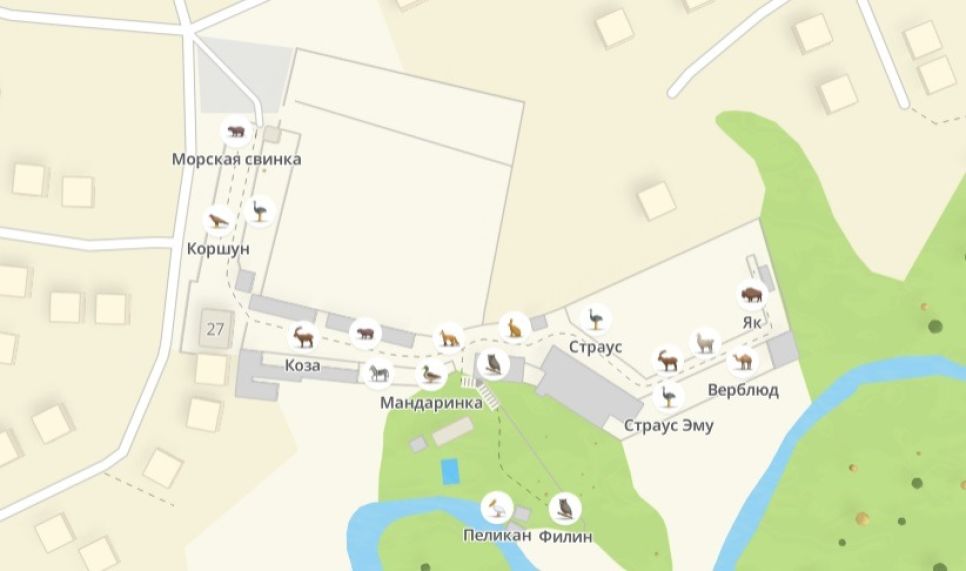Open the Морская свинка marker
The height and width of the screenshot is (571, 966).
pyautogui.click(x=236, y=131)
